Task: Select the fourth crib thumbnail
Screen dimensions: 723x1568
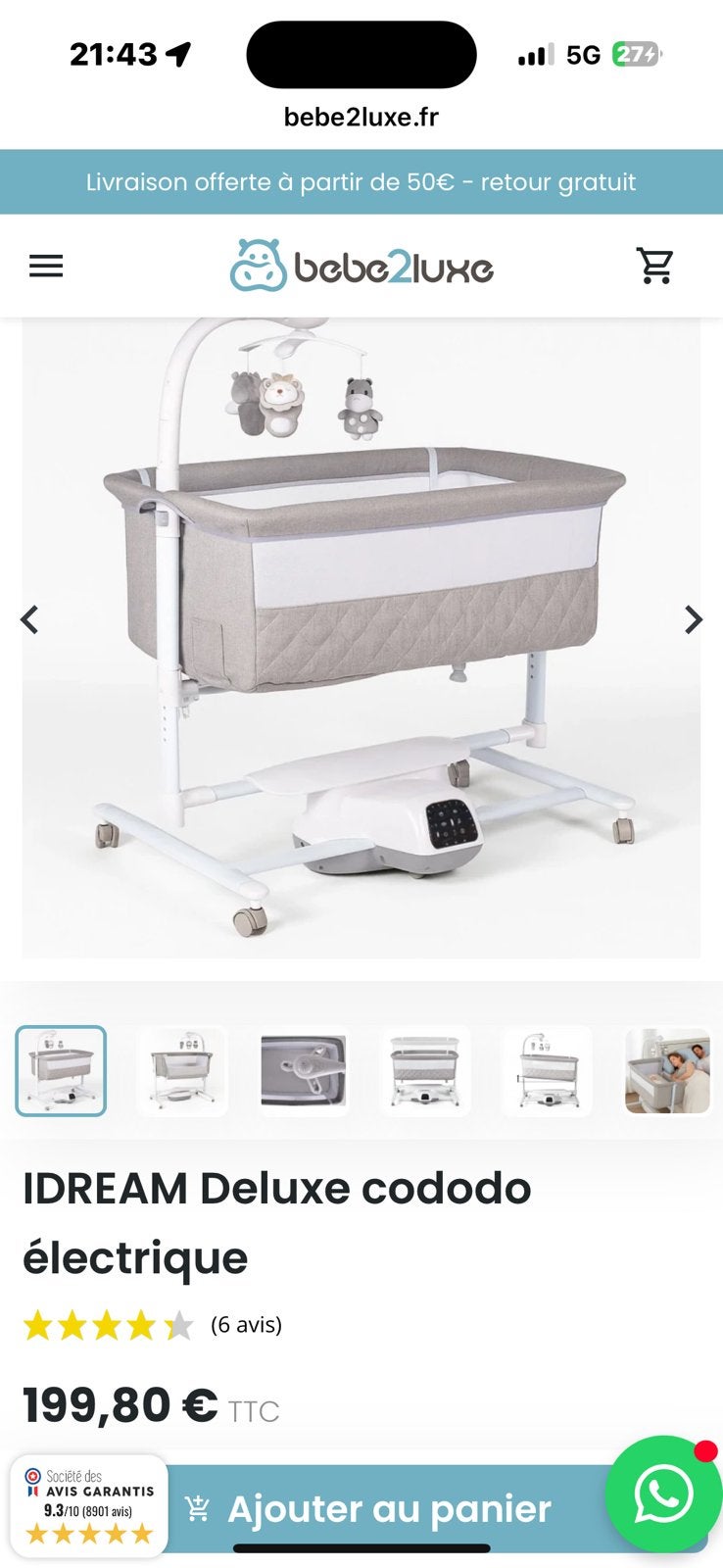Action: [425, 1071]
